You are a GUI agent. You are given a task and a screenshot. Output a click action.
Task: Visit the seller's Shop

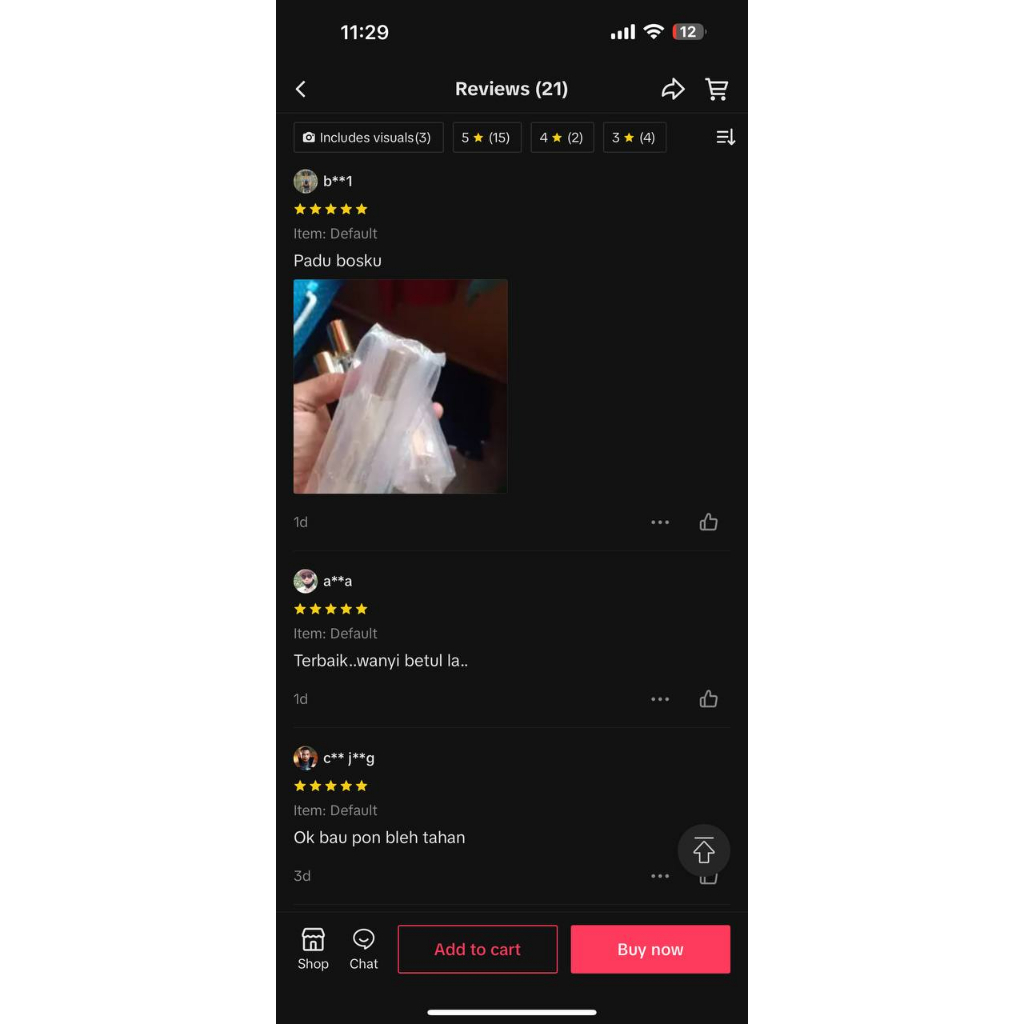tap(313, 948)
